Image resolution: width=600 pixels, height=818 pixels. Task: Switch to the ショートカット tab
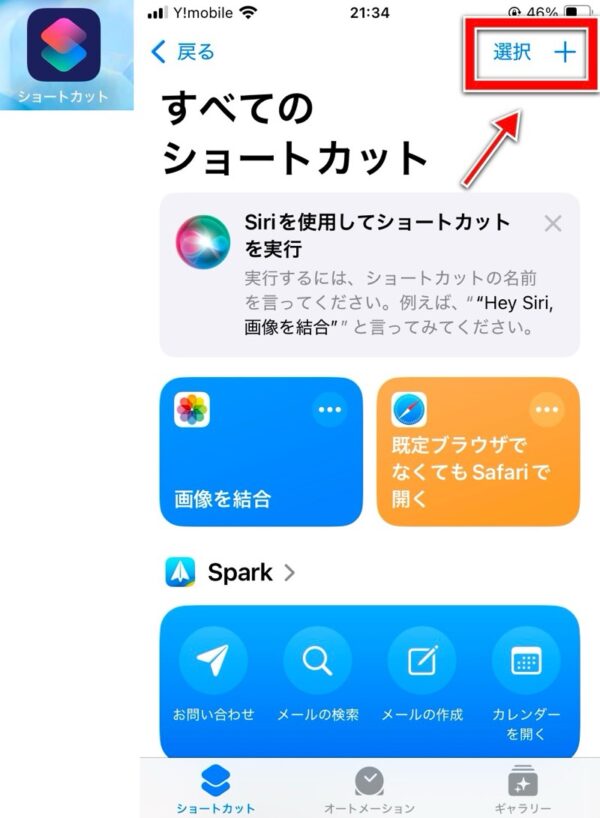click(x=215, y=789)
